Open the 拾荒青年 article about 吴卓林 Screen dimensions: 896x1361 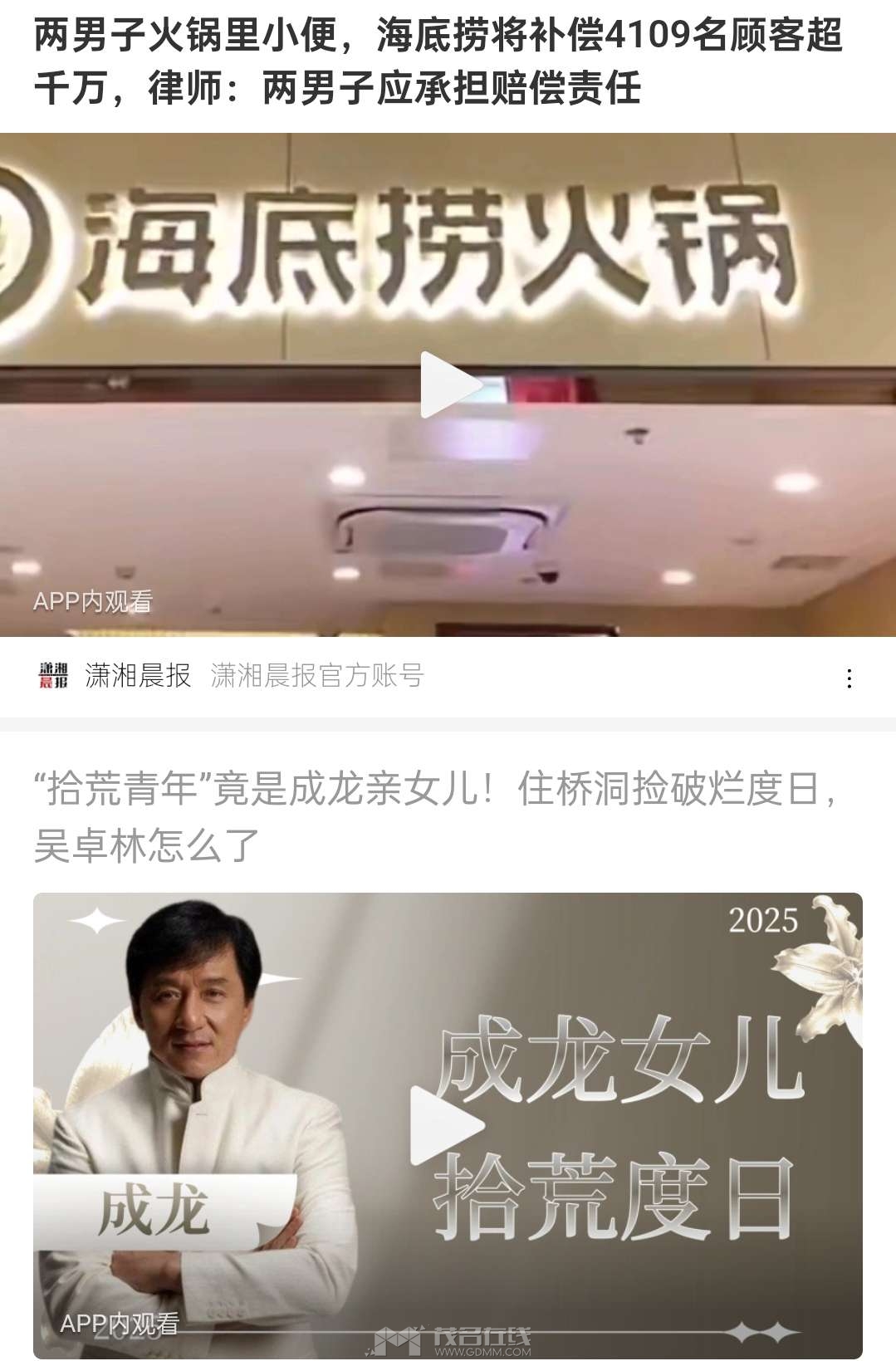pos(438,816)
